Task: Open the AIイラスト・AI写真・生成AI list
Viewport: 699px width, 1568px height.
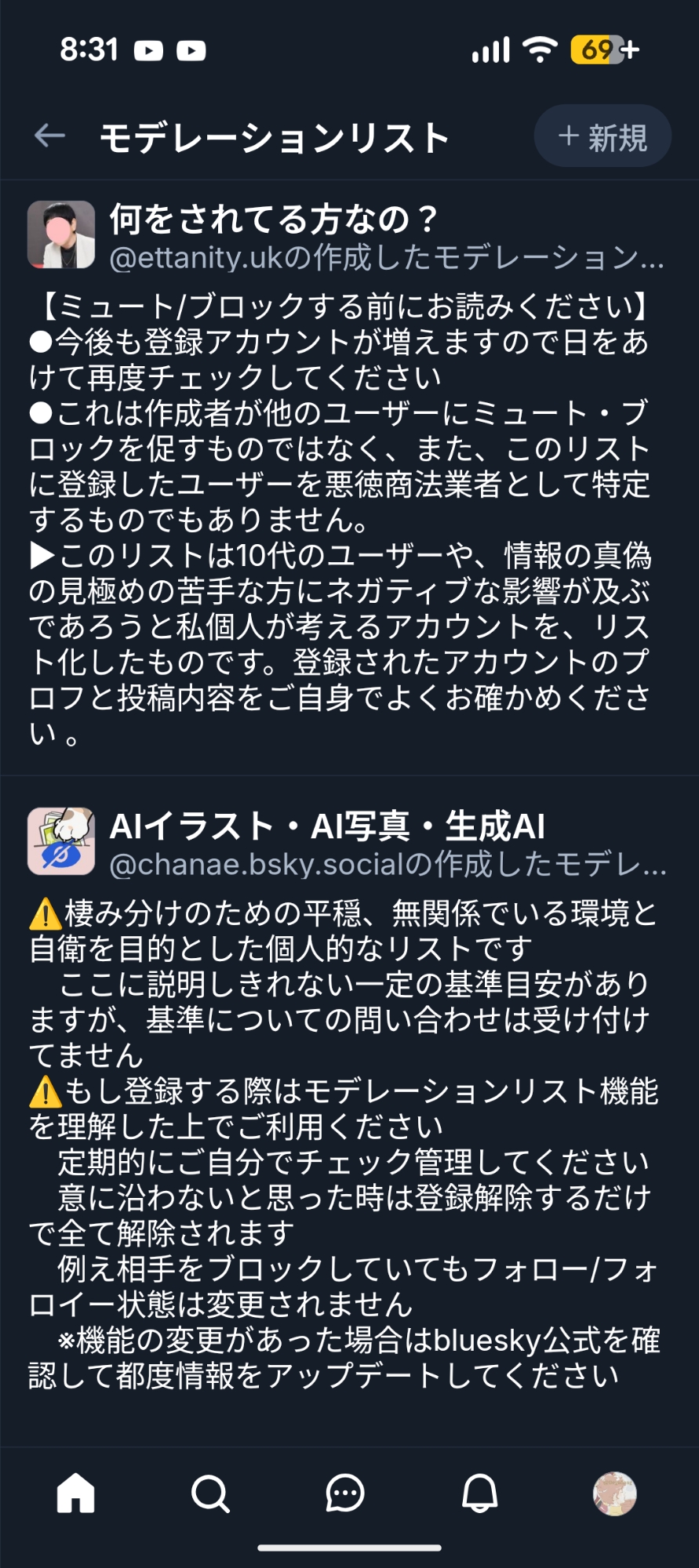Action: point(326,826)
